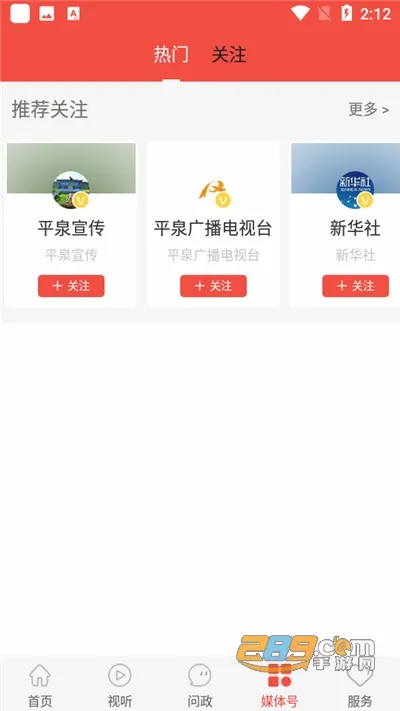Image resolution: width=400 pixels, height=711 pixels.
Task: Follow 平泉广播电视台 account
Action: tap(213, 286)
